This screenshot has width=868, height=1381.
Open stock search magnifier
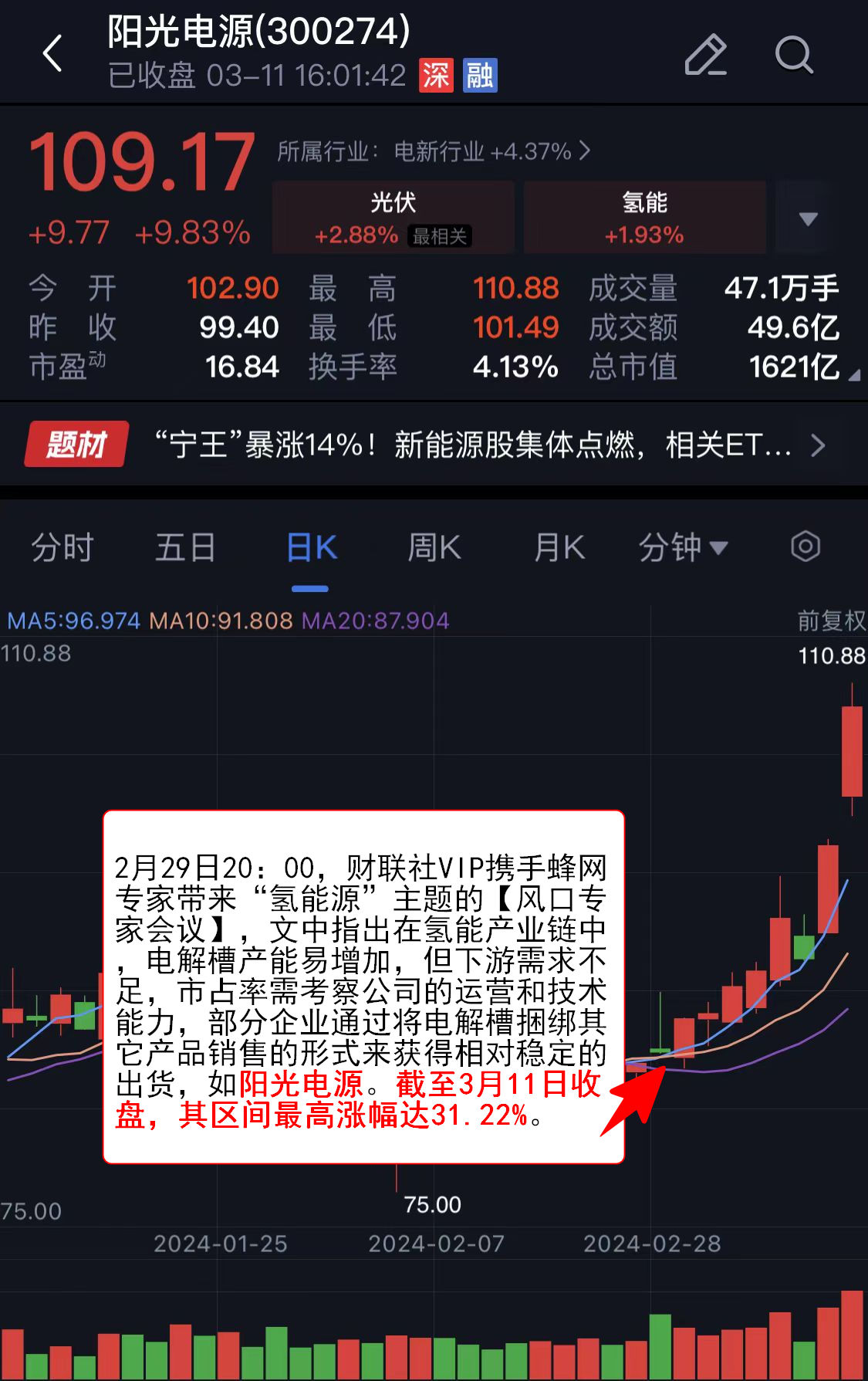coord(793,55)
